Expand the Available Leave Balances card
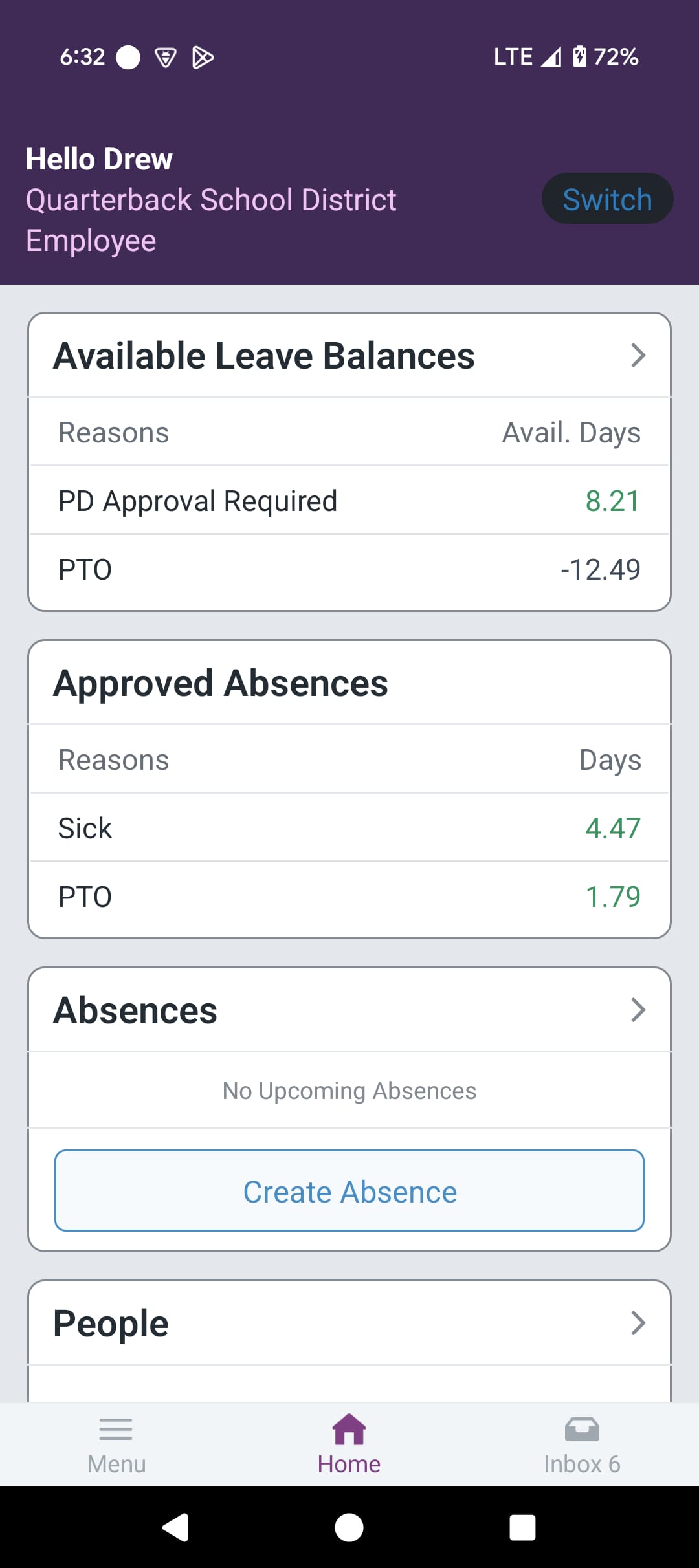The width and height of the screenshot is (699, 1568). (639, 354)
